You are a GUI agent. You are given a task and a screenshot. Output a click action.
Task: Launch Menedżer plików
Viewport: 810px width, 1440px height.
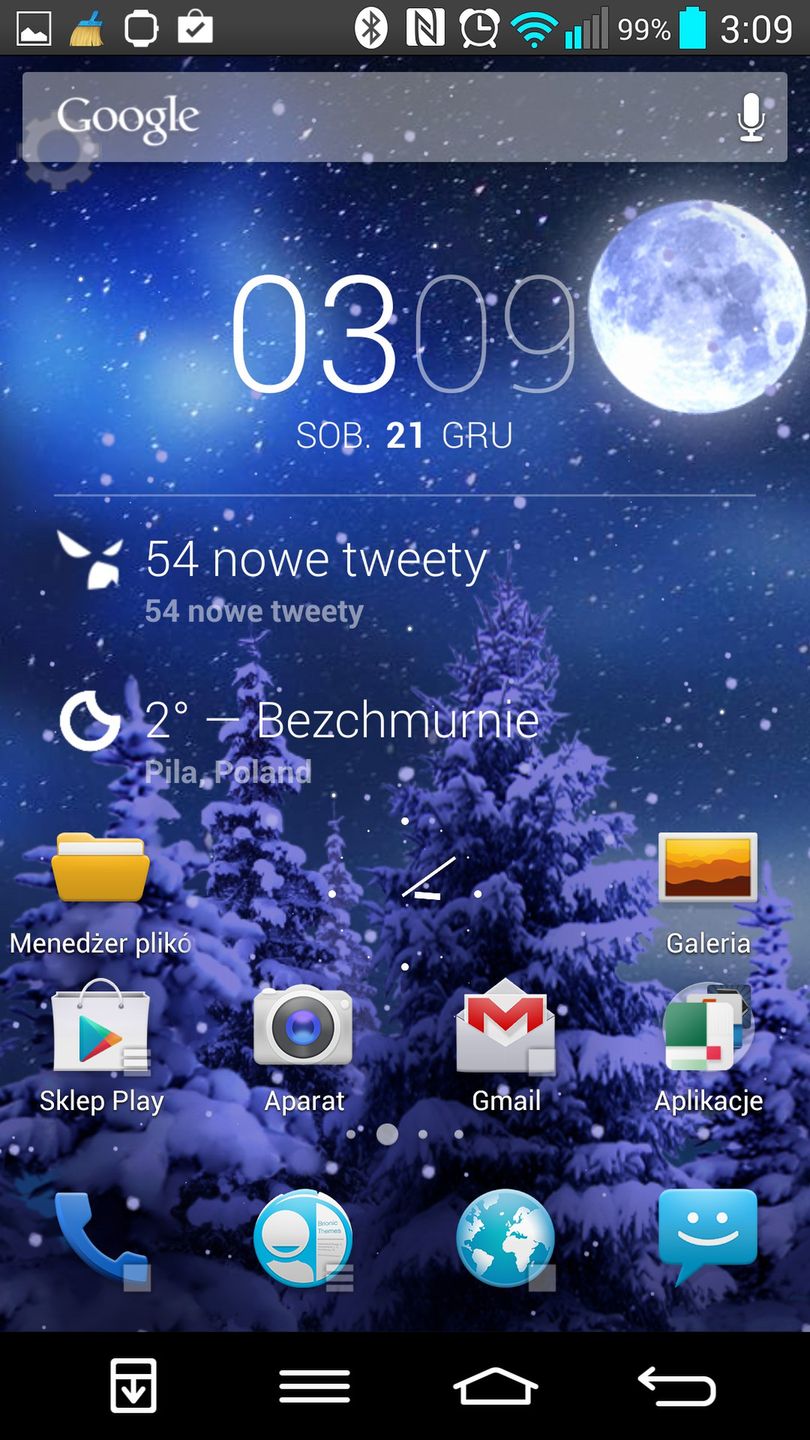click(100, 869)
